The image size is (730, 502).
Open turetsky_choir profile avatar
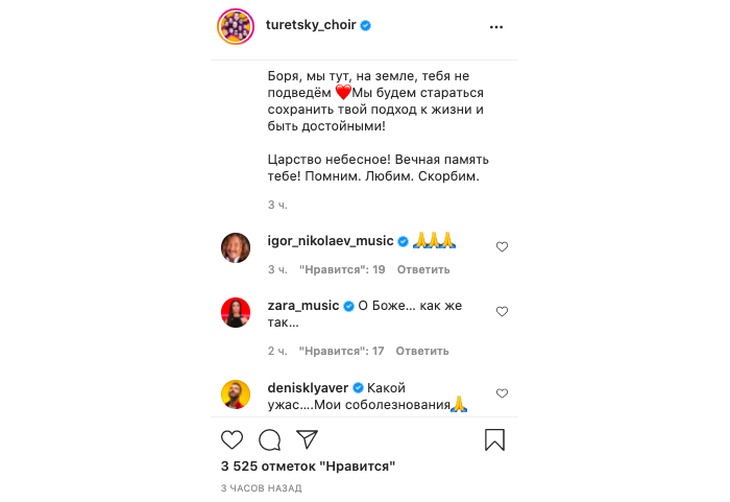pos(236,27)
